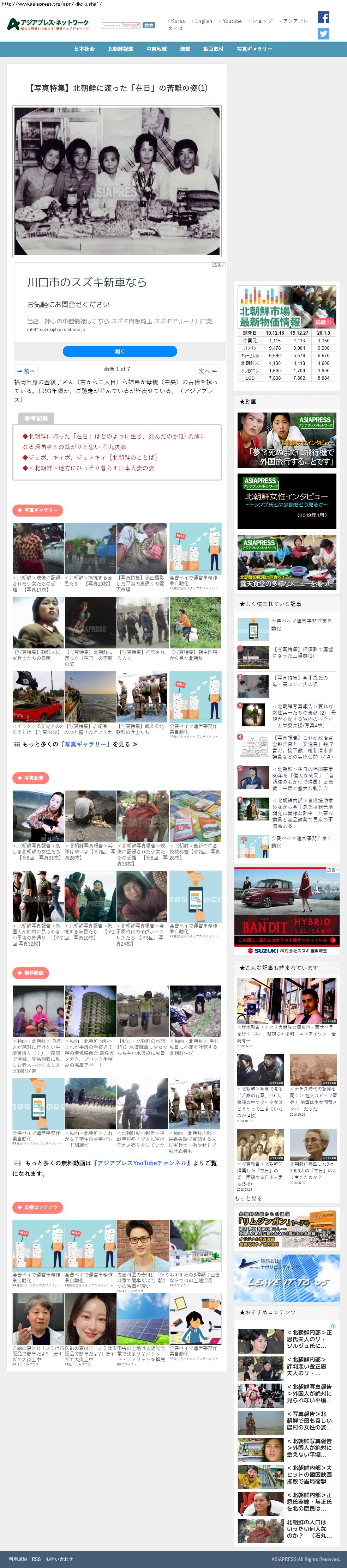Select the 写真ギャラリー navigation tab

click(254, 49)
